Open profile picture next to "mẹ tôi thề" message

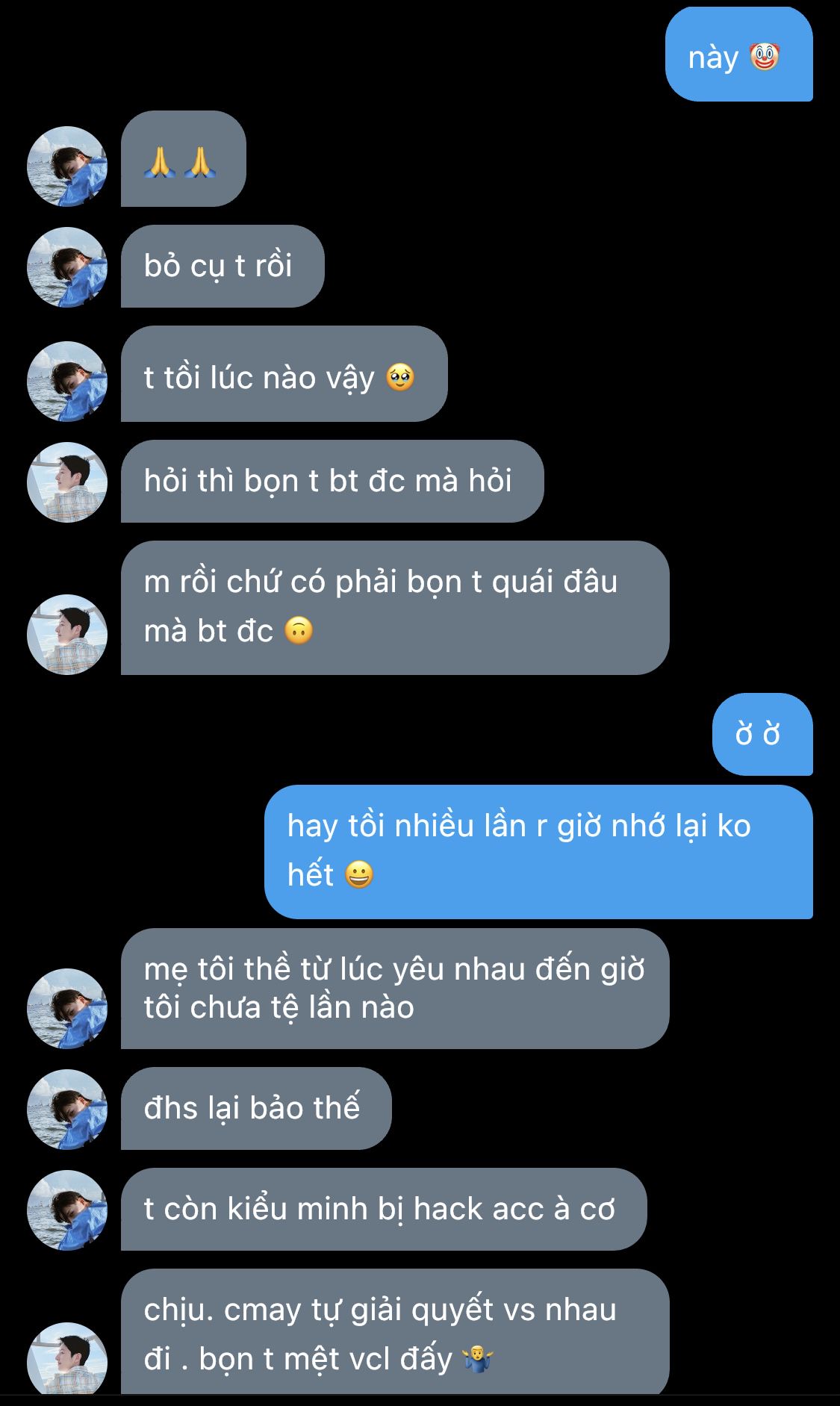pos(67,1009)
